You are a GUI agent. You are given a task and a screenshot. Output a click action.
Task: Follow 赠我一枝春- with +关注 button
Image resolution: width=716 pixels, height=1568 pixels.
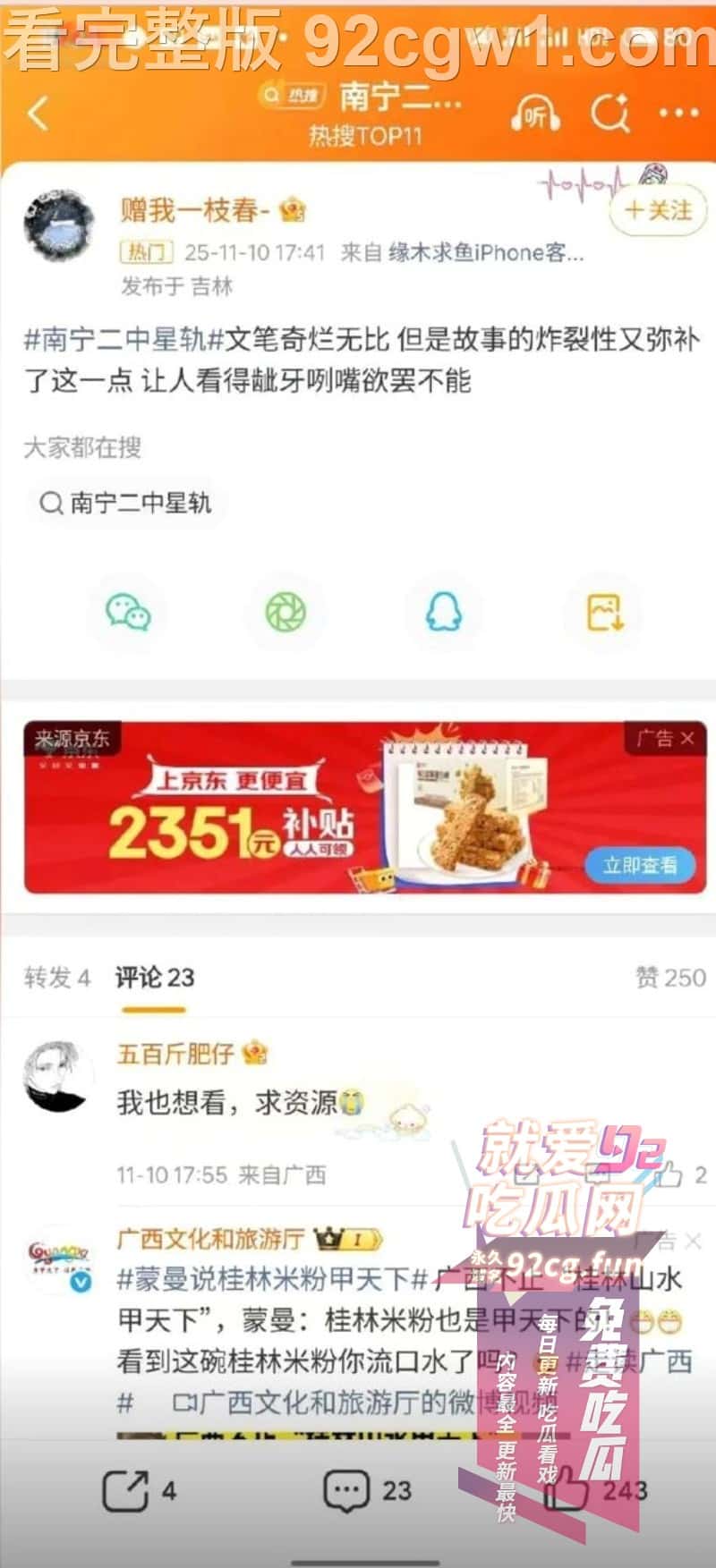point(659,210)
